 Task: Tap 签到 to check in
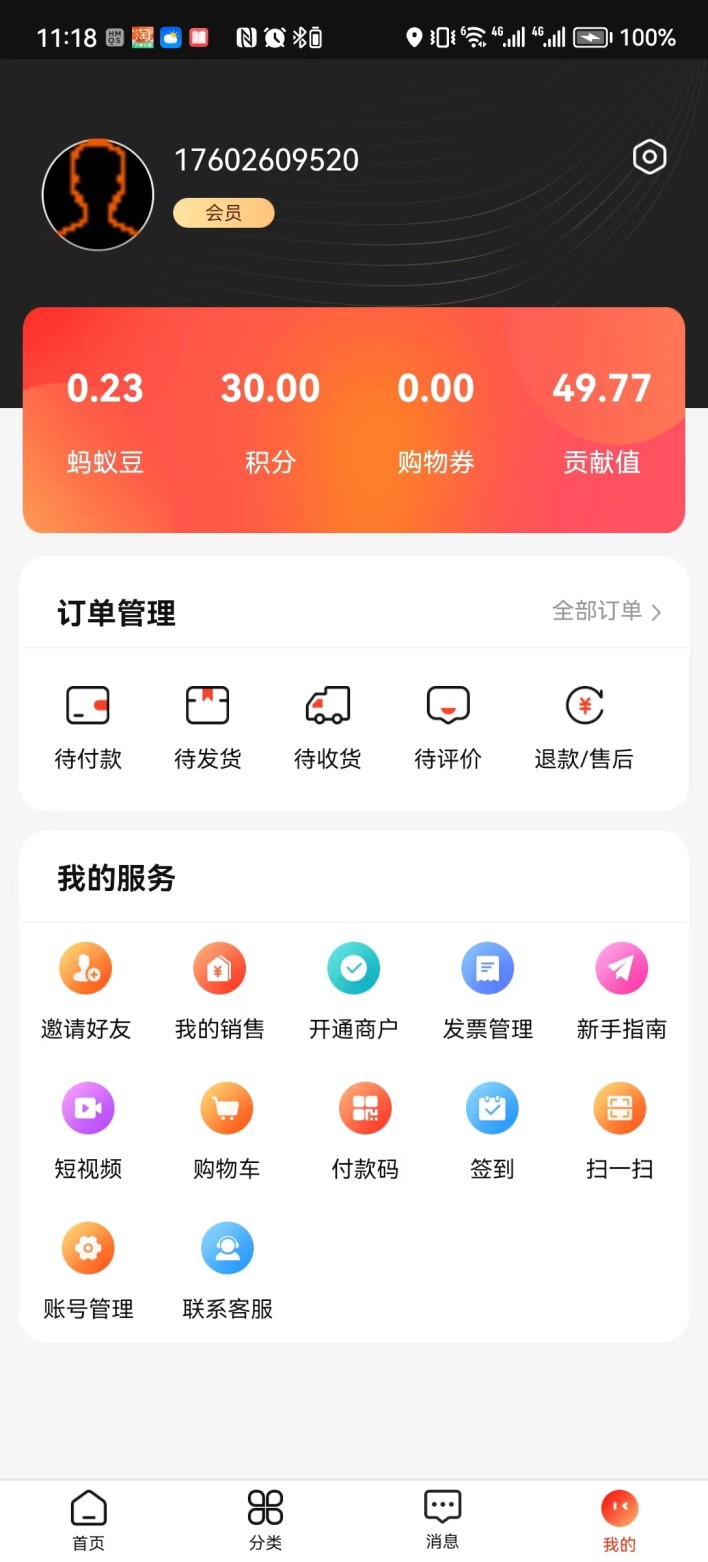point(492,1128)
